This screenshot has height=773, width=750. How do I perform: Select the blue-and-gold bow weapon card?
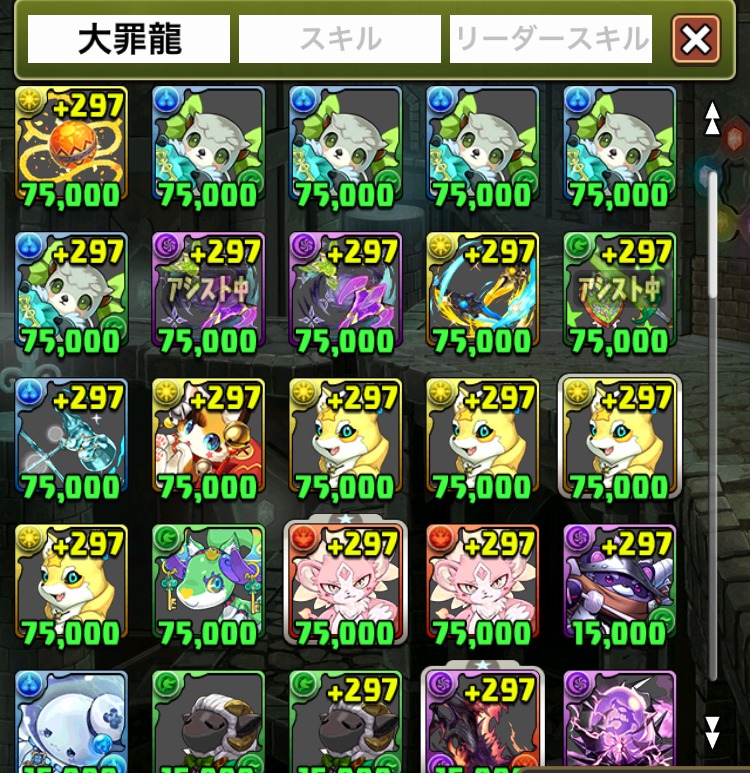pyautogui.click(x=482, y=291)
